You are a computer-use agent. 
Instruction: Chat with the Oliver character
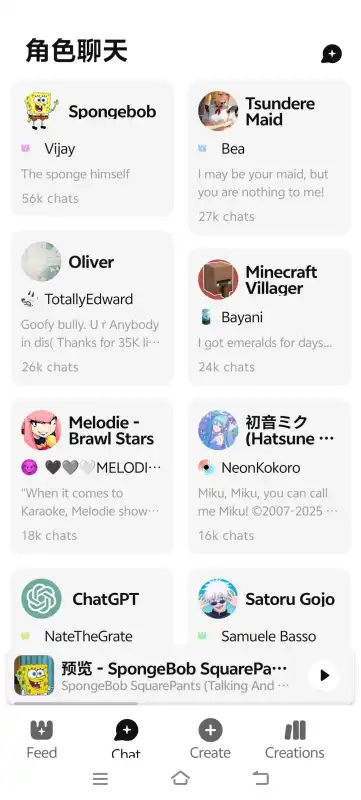[92, 308]
